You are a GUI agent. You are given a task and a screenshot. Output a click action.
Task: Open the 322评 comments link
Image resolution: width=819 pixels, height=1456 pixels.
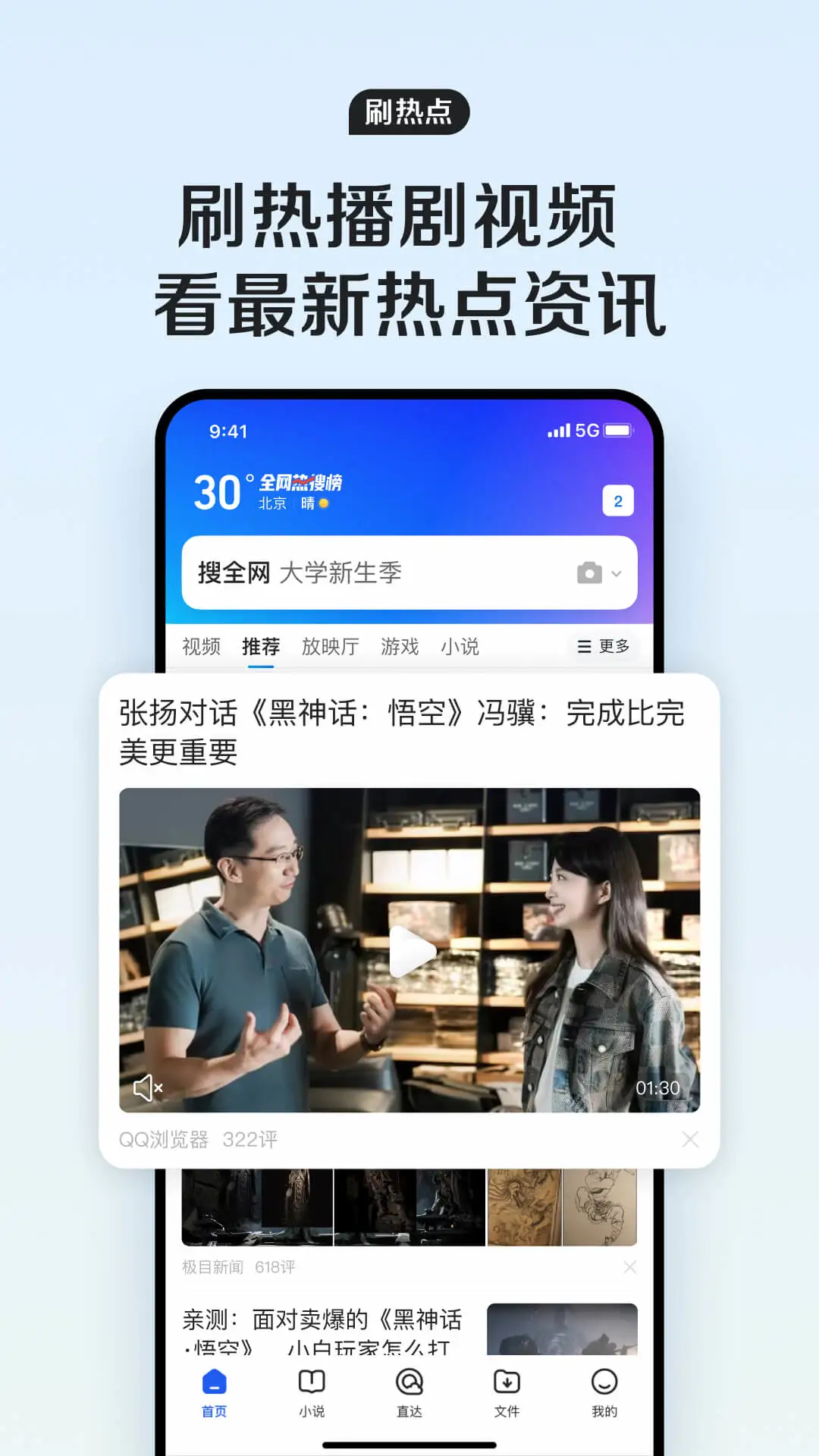point(251,1140)
